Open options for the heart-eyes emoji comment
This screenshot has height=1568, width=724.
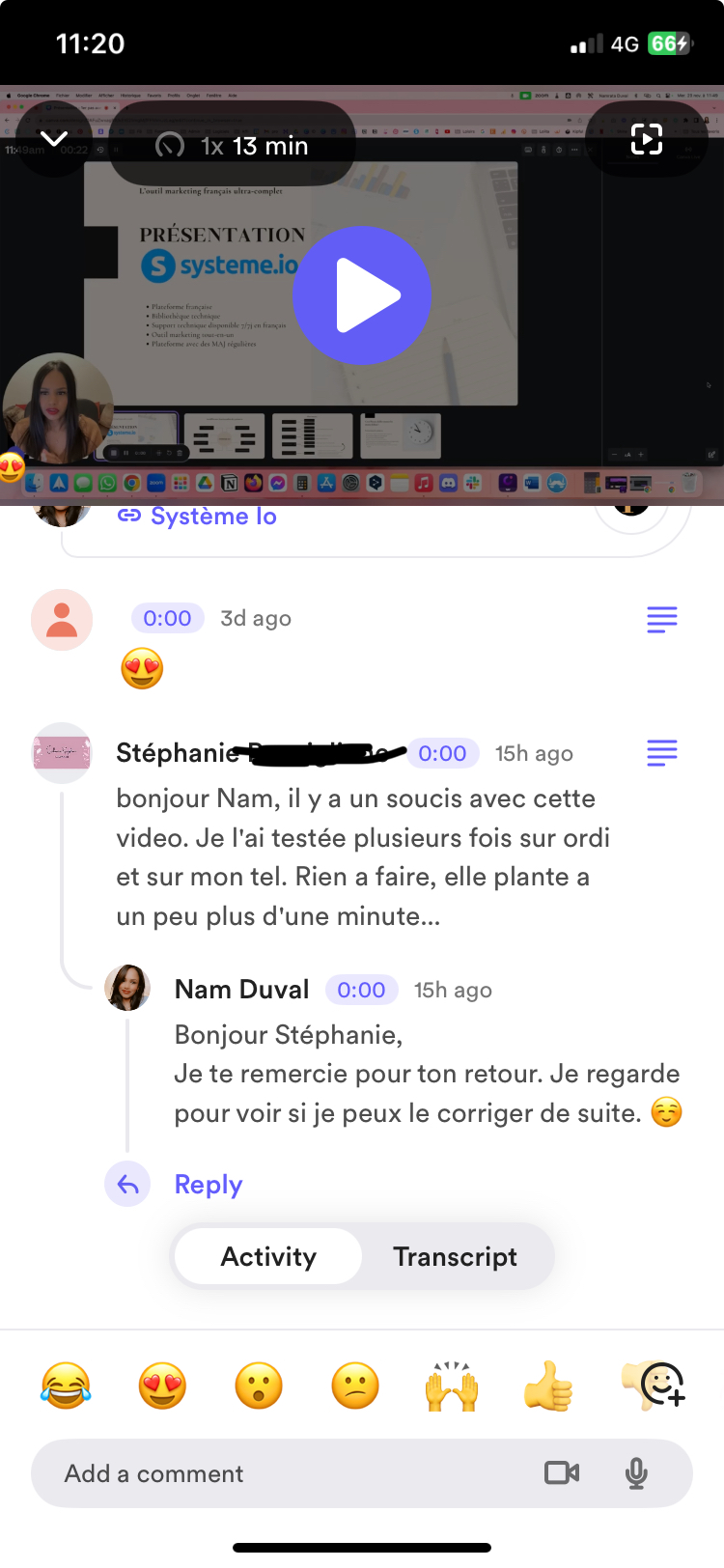661,619
